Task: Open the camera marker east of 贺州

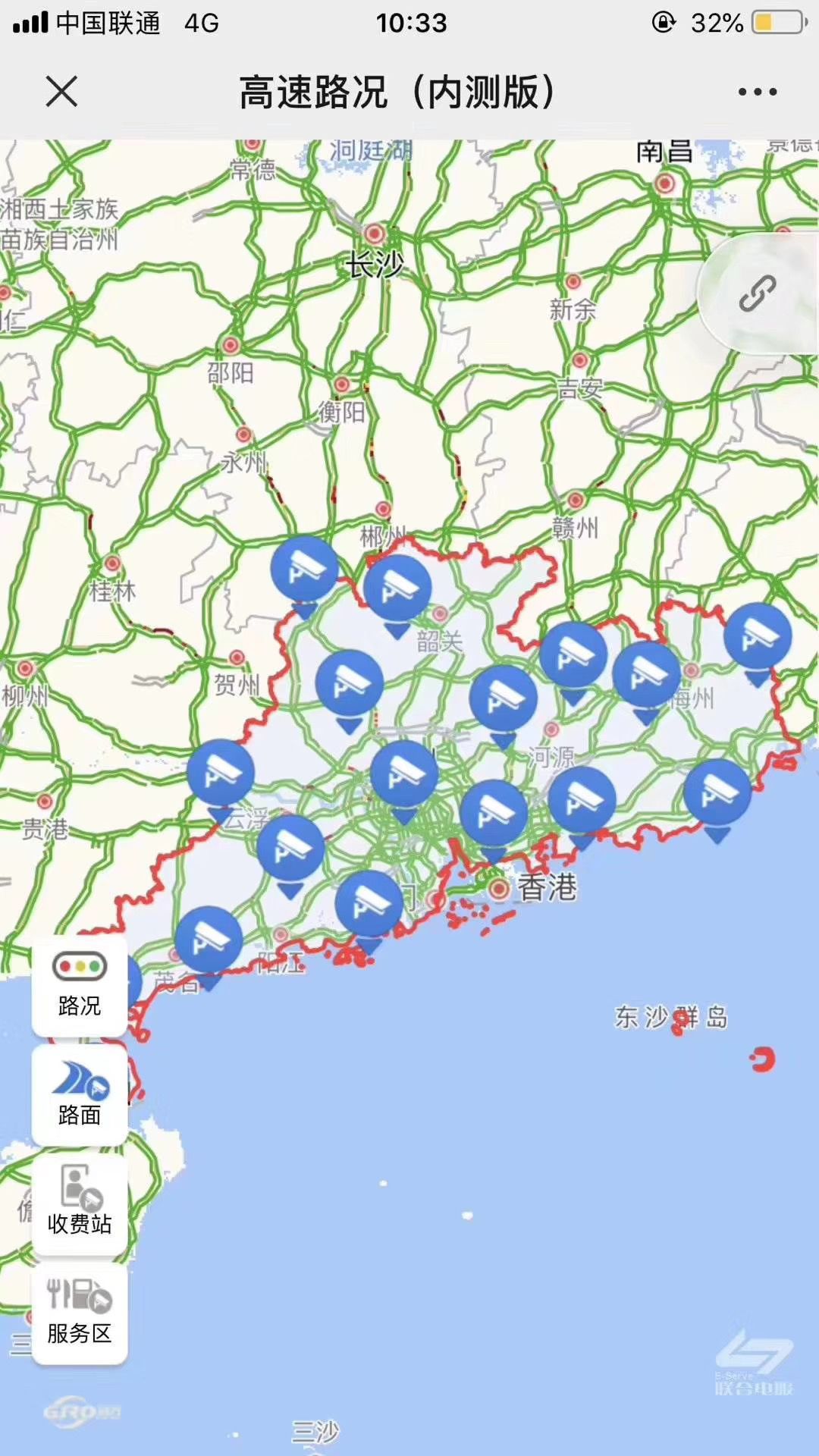Action: pyautogui.click(x=349, y=684)
